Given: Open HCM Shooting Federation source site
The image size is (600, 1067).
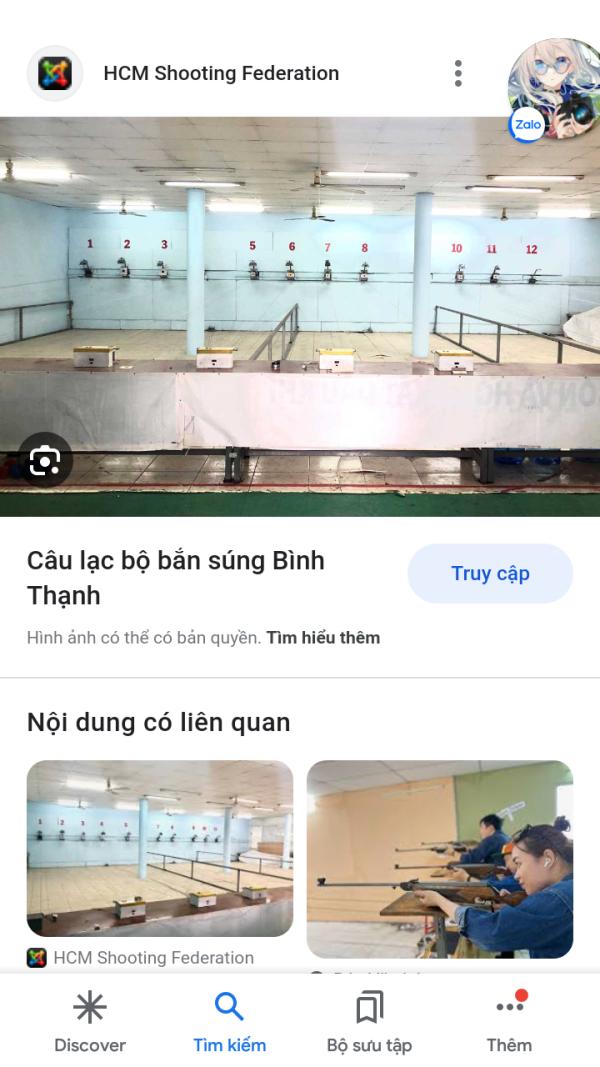Looking at the screenshot, I should coord(220,73).
